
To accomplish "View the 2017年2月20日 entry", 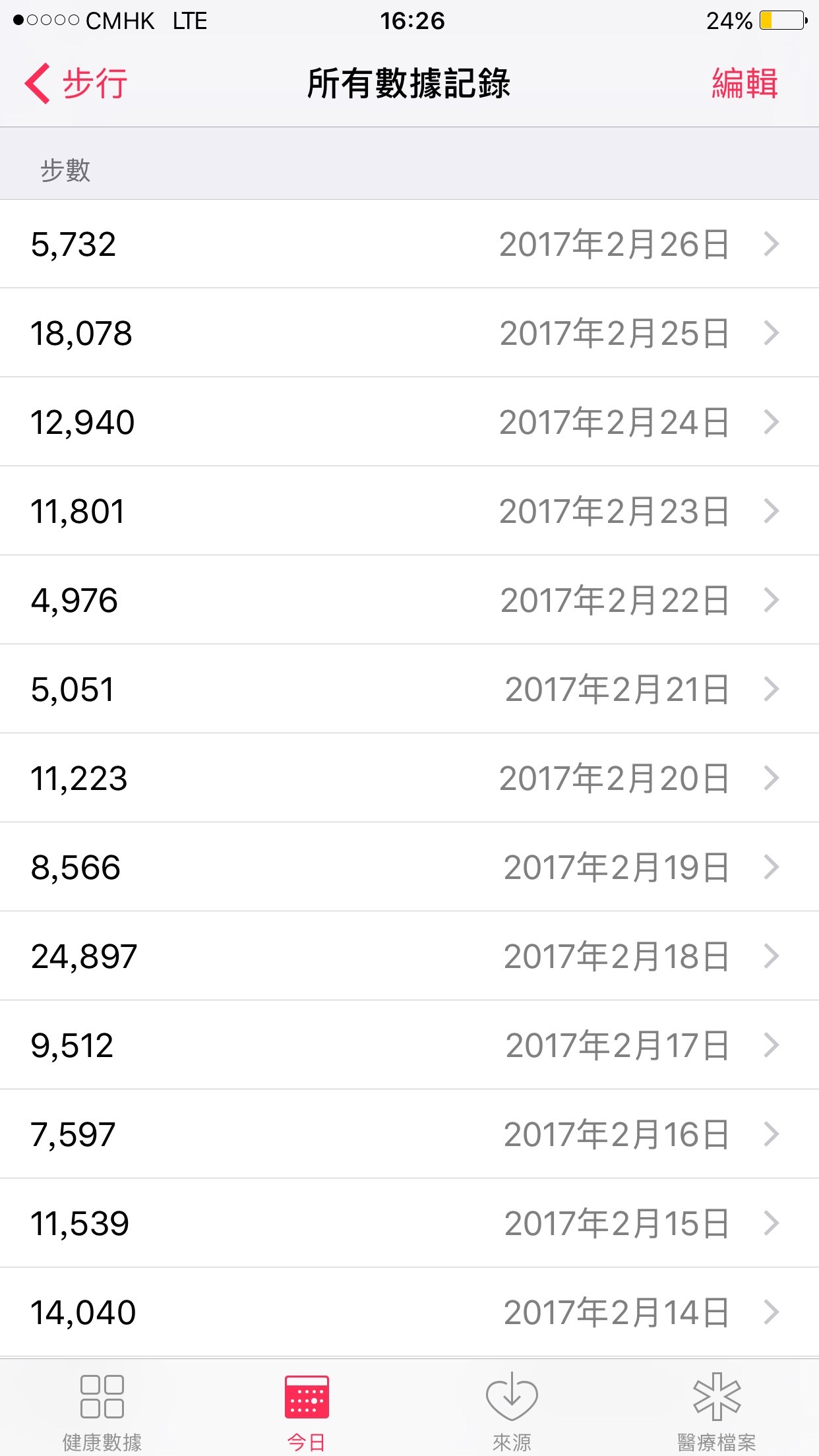I will (409, 778).
